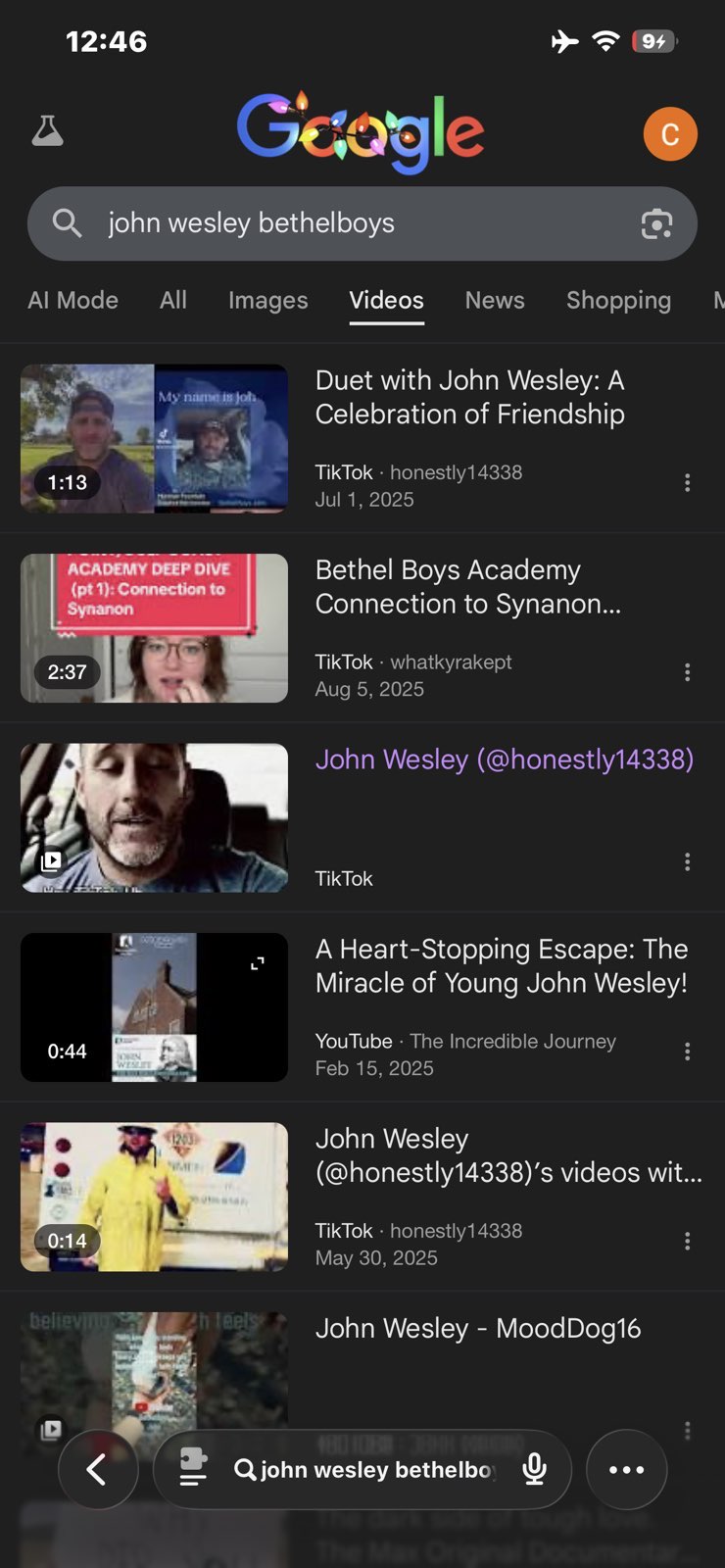Screen dimensions: 725x1568
Task: Open options menu for the Duet video result
Action: pos(687,482)
